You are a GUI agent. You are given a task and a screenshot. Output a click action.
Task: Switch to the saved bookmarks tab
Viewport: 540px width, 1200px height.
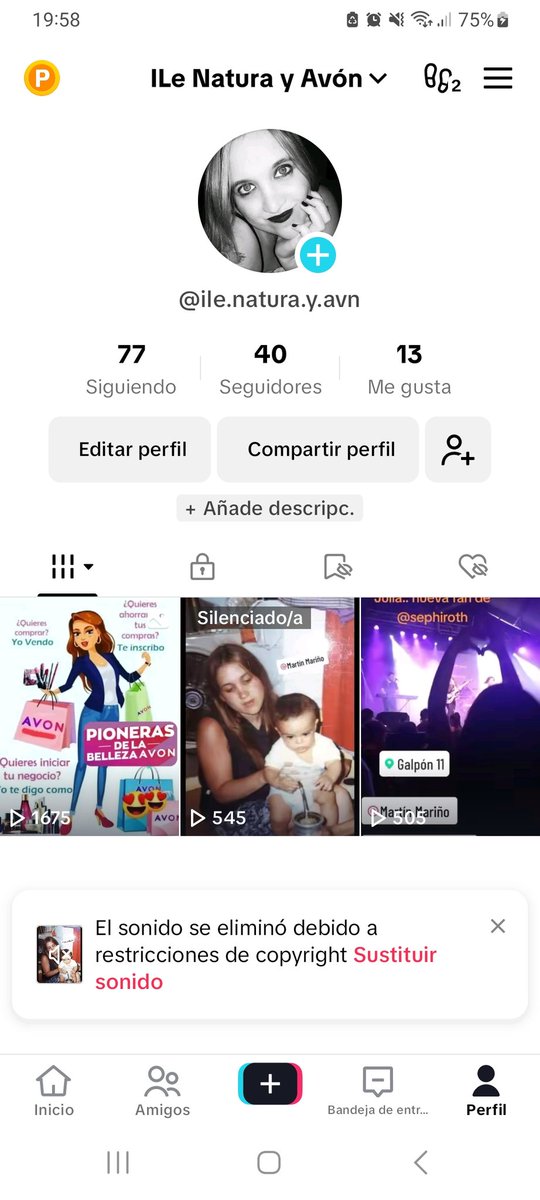[x=338, y=567]
